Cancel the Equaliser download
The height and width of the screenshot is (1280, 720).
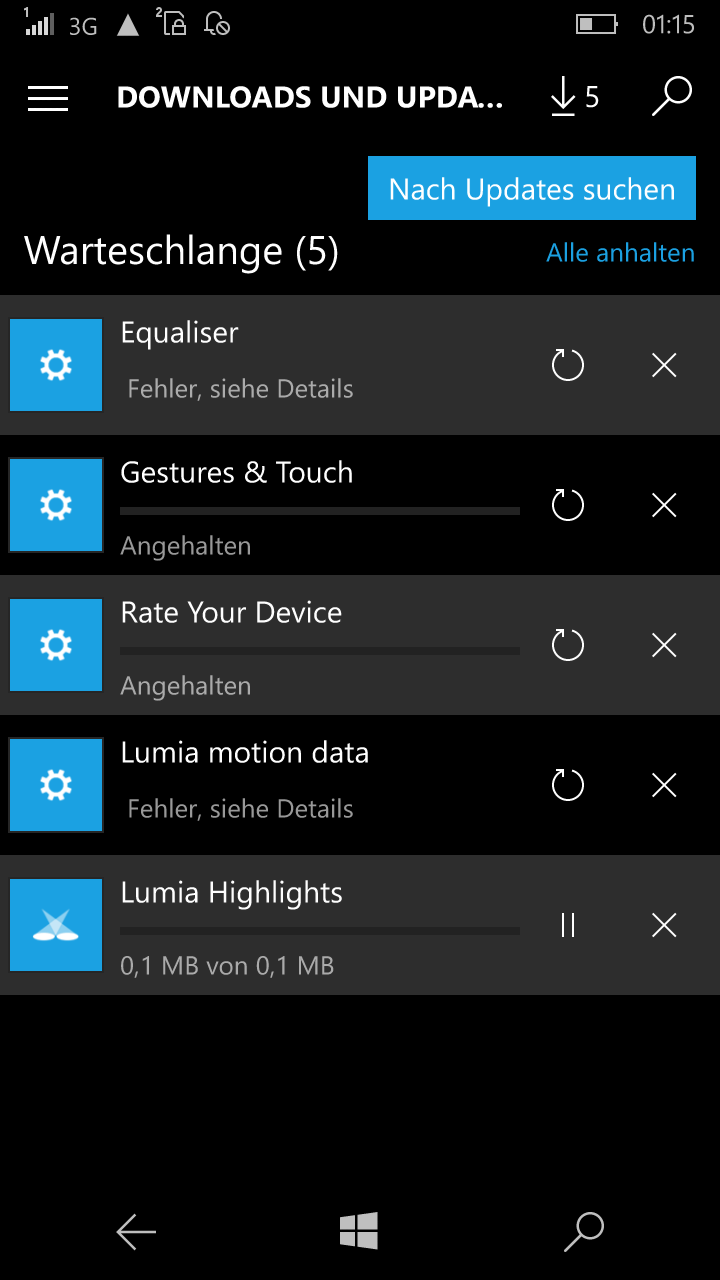click(x=664, y=365)
